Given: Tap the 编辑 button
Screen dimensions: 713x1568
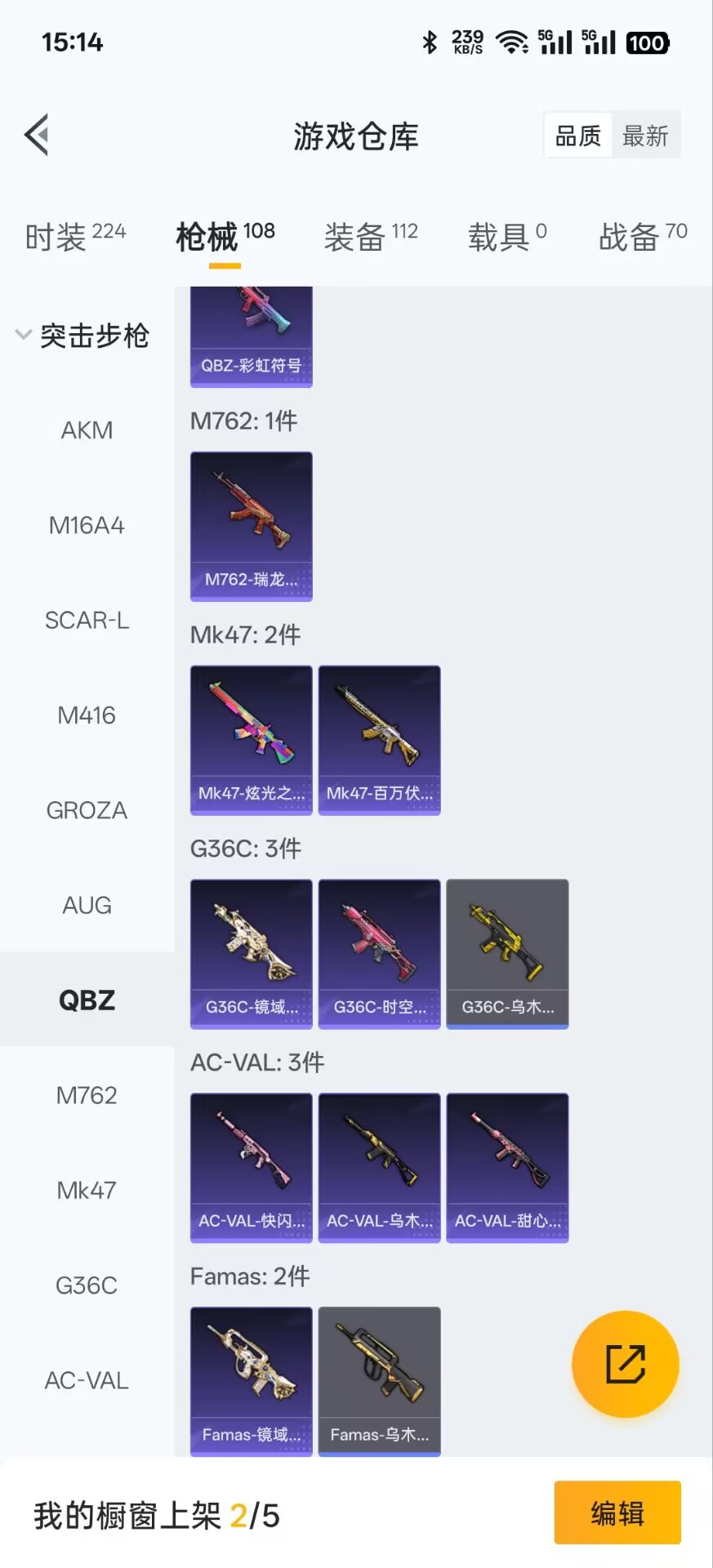Looking at the screenshot, I should click(617, 1512).
